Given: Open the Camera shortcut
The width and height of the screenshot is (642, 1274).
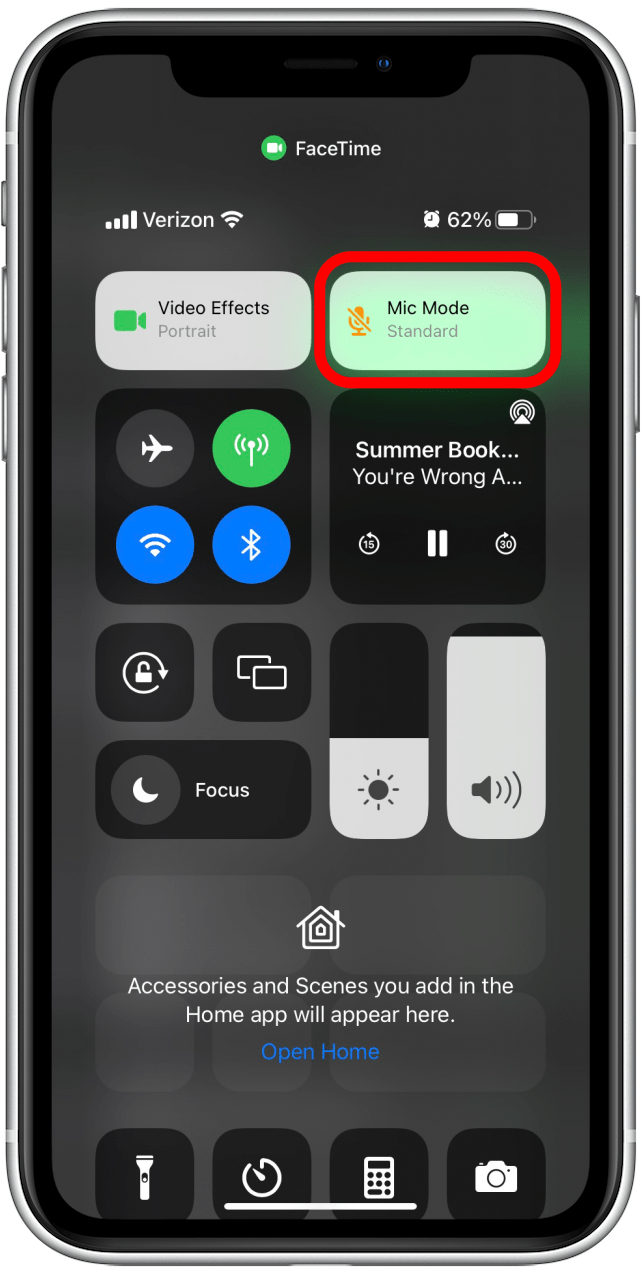Looking at the screenshot, I should 496,1177.
